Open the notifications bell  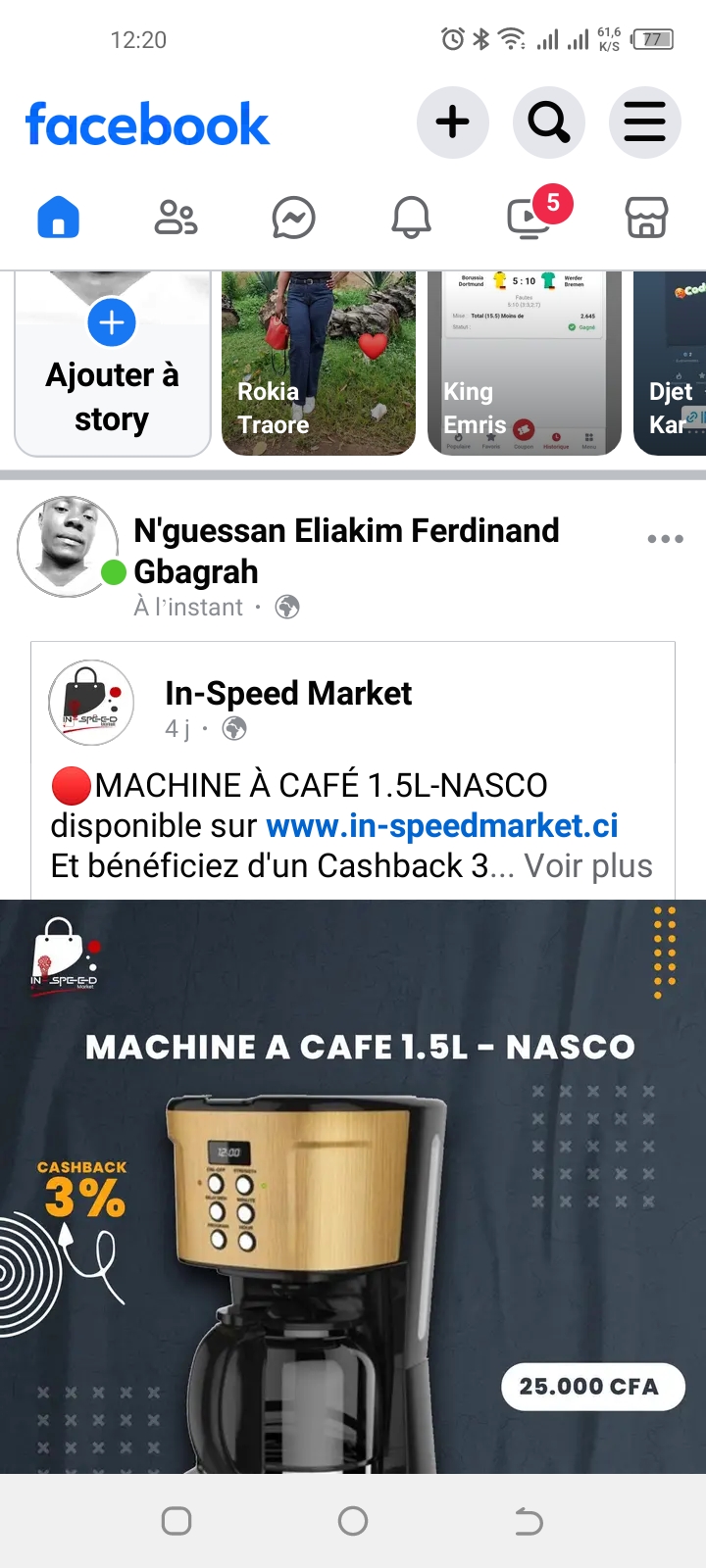tap(411, 218)
